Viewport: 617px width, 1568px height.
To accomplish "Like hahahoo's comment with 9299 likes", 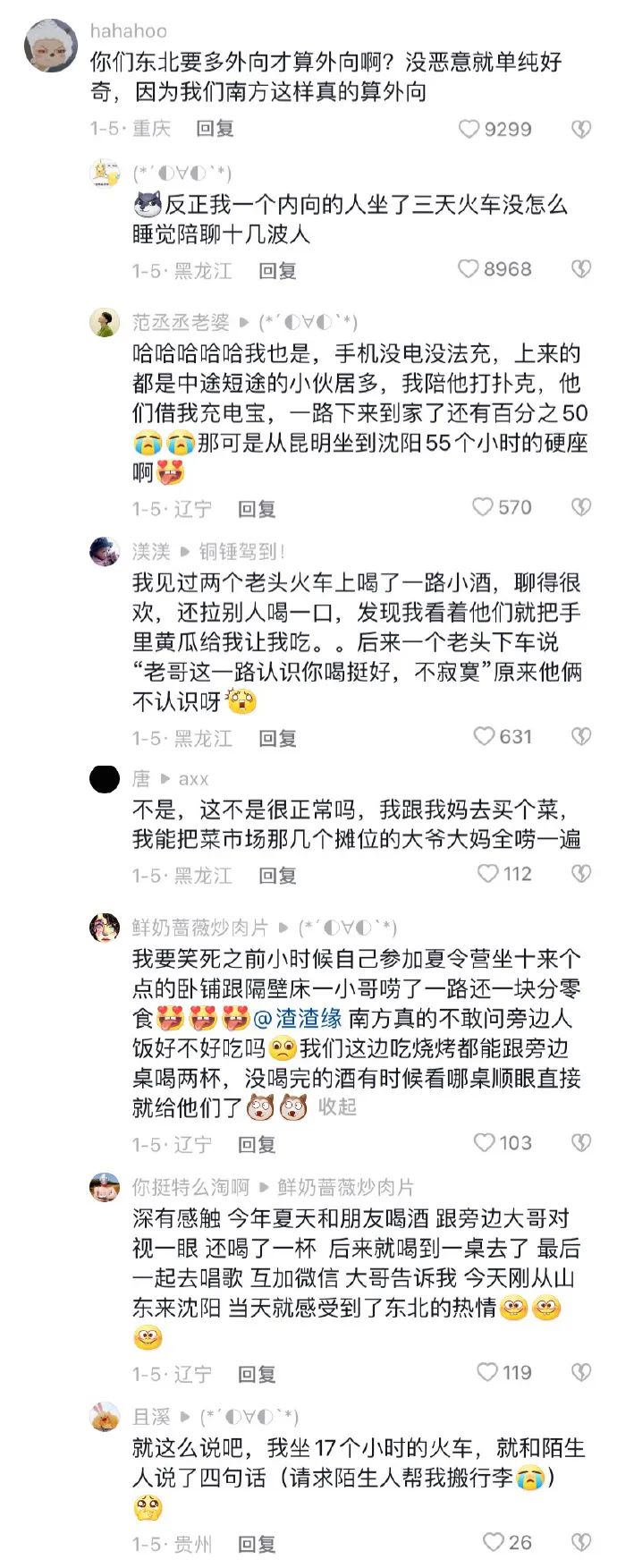I will [469, 130].
